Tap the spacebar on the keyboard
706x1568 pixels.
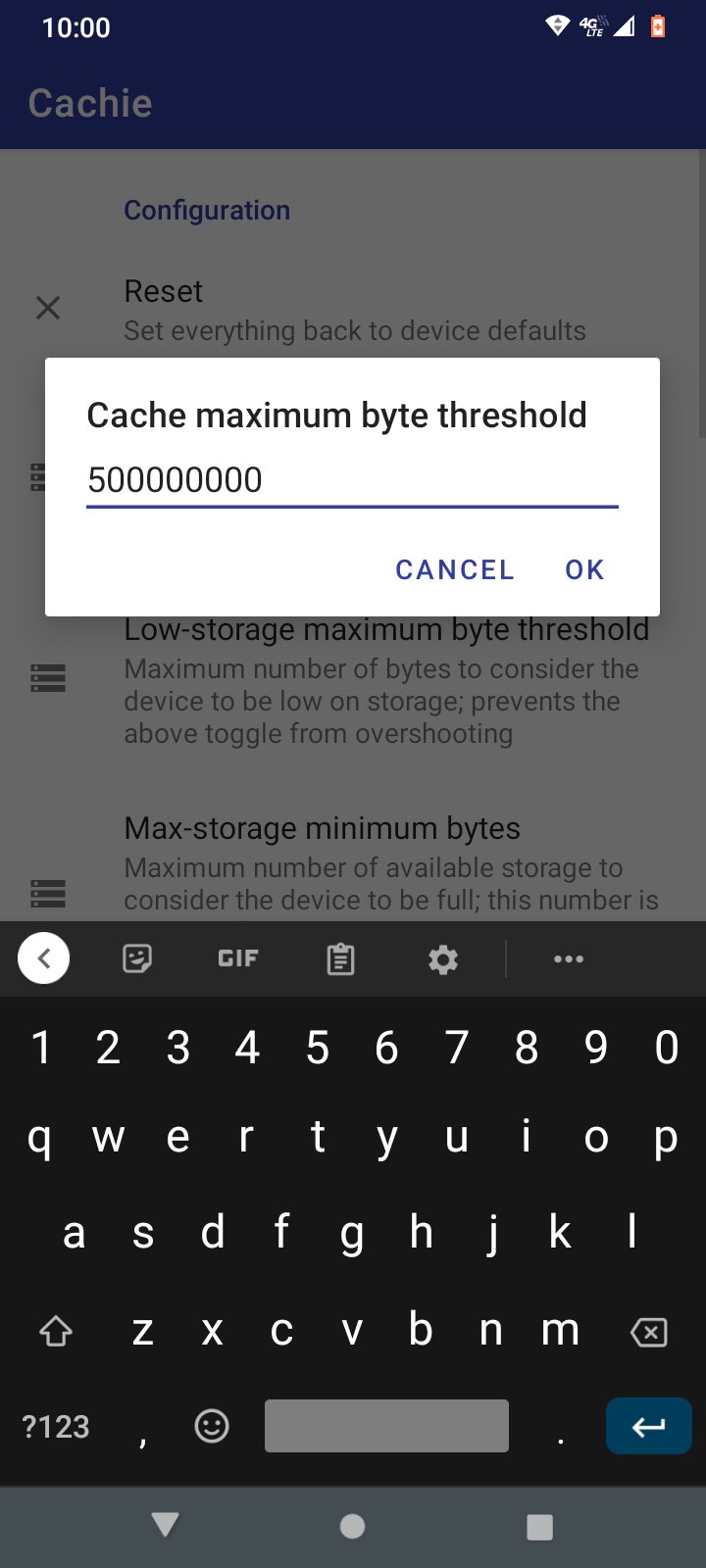[386, 1426]
